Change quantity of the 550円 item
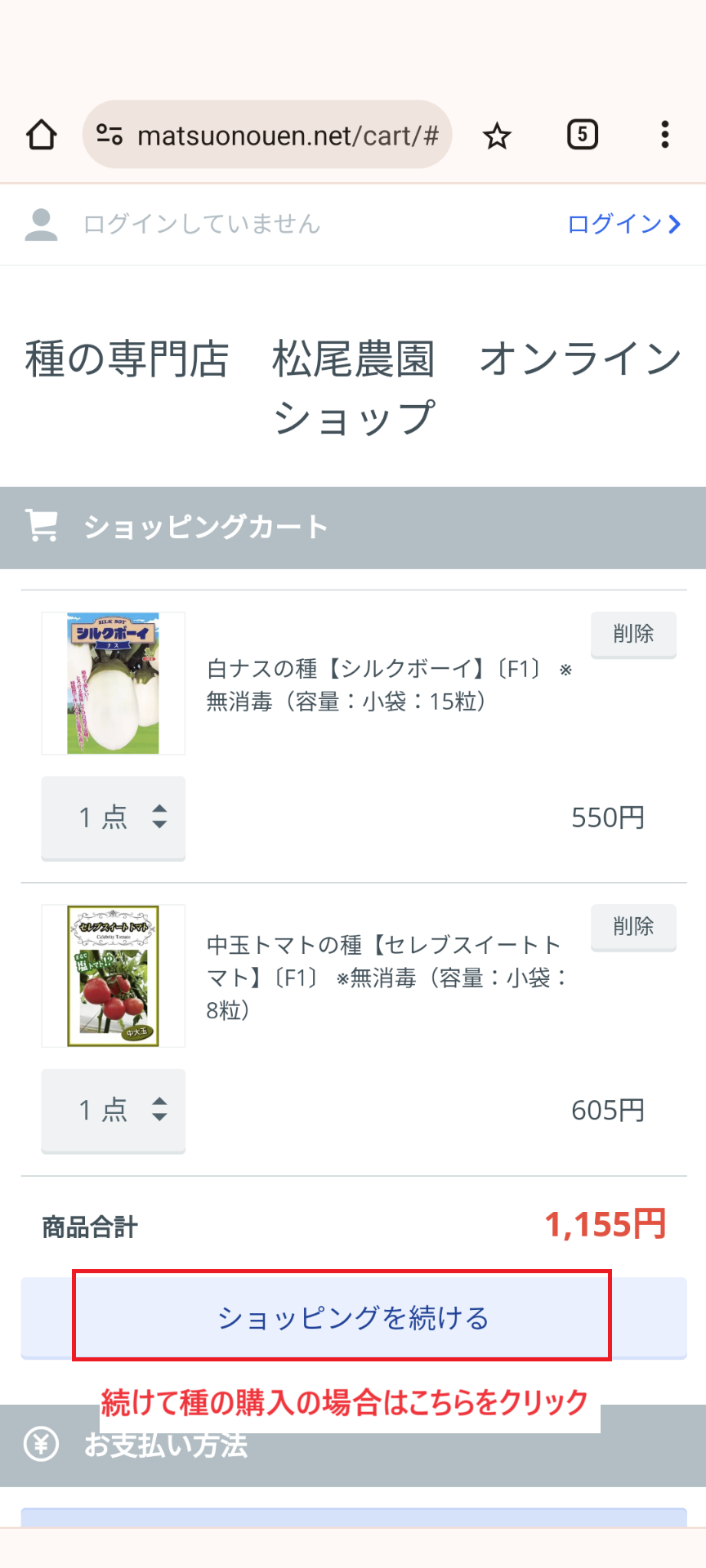 coord(114,817)
